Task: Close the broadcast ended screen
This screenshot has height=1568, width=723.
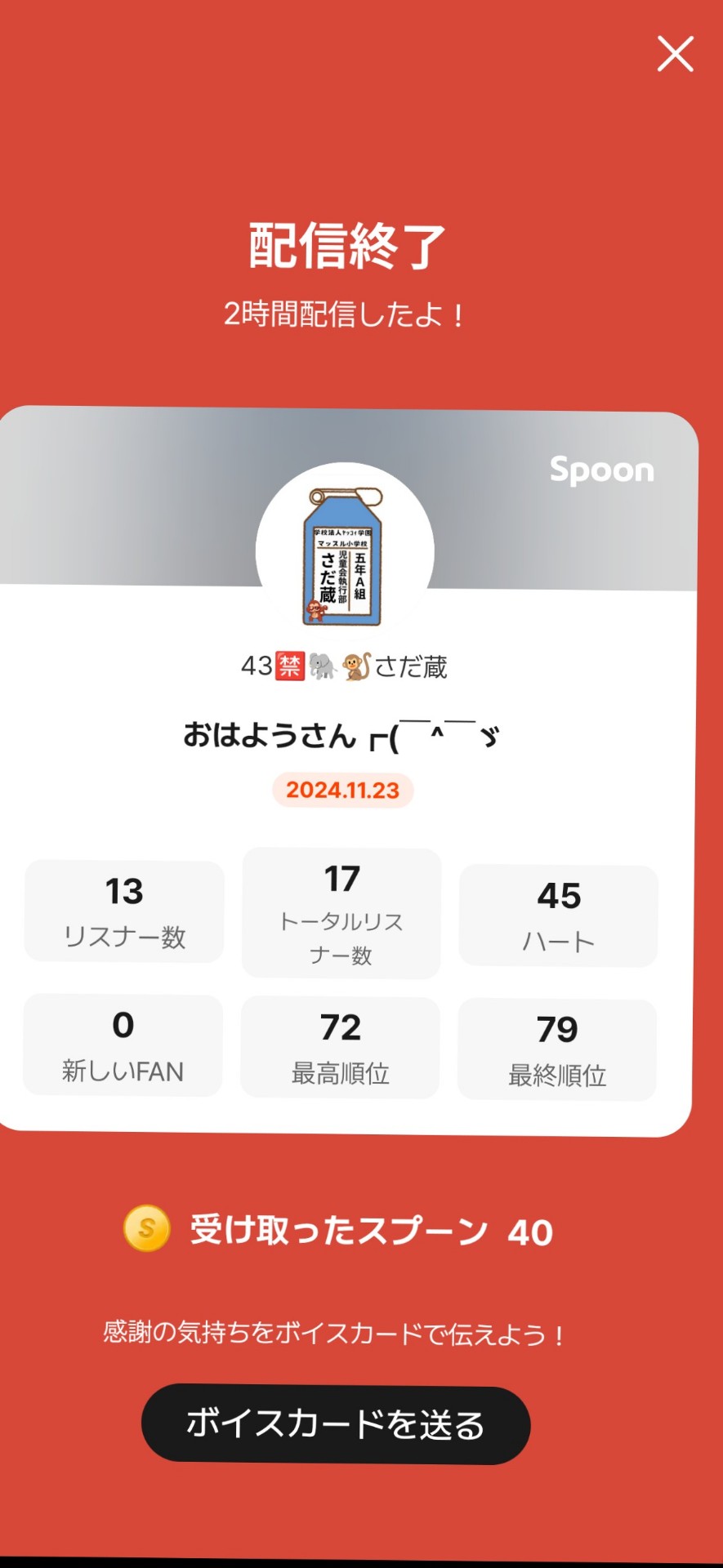Action: coord(675,54)
